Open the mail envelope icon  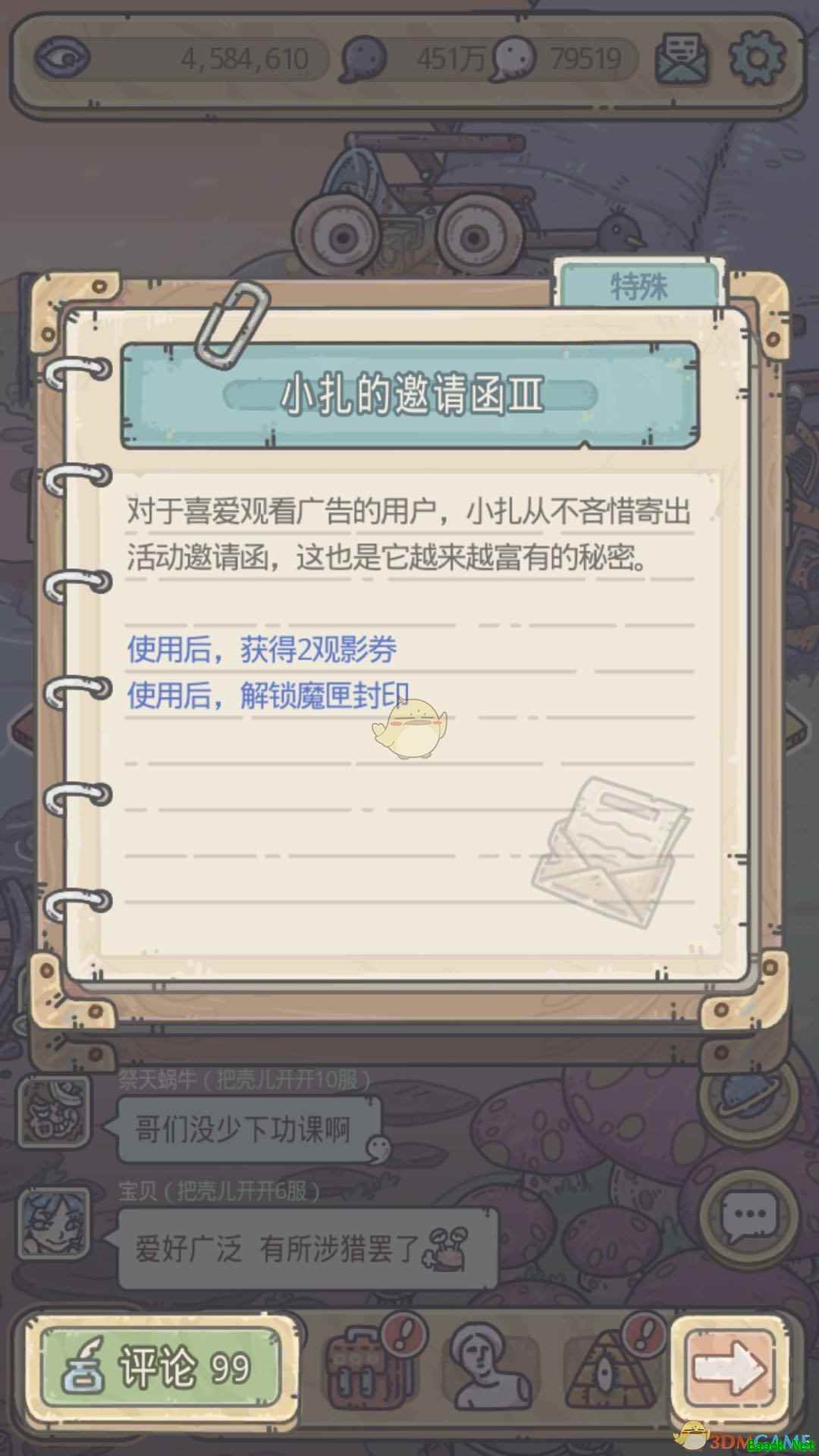coord(681,57)
